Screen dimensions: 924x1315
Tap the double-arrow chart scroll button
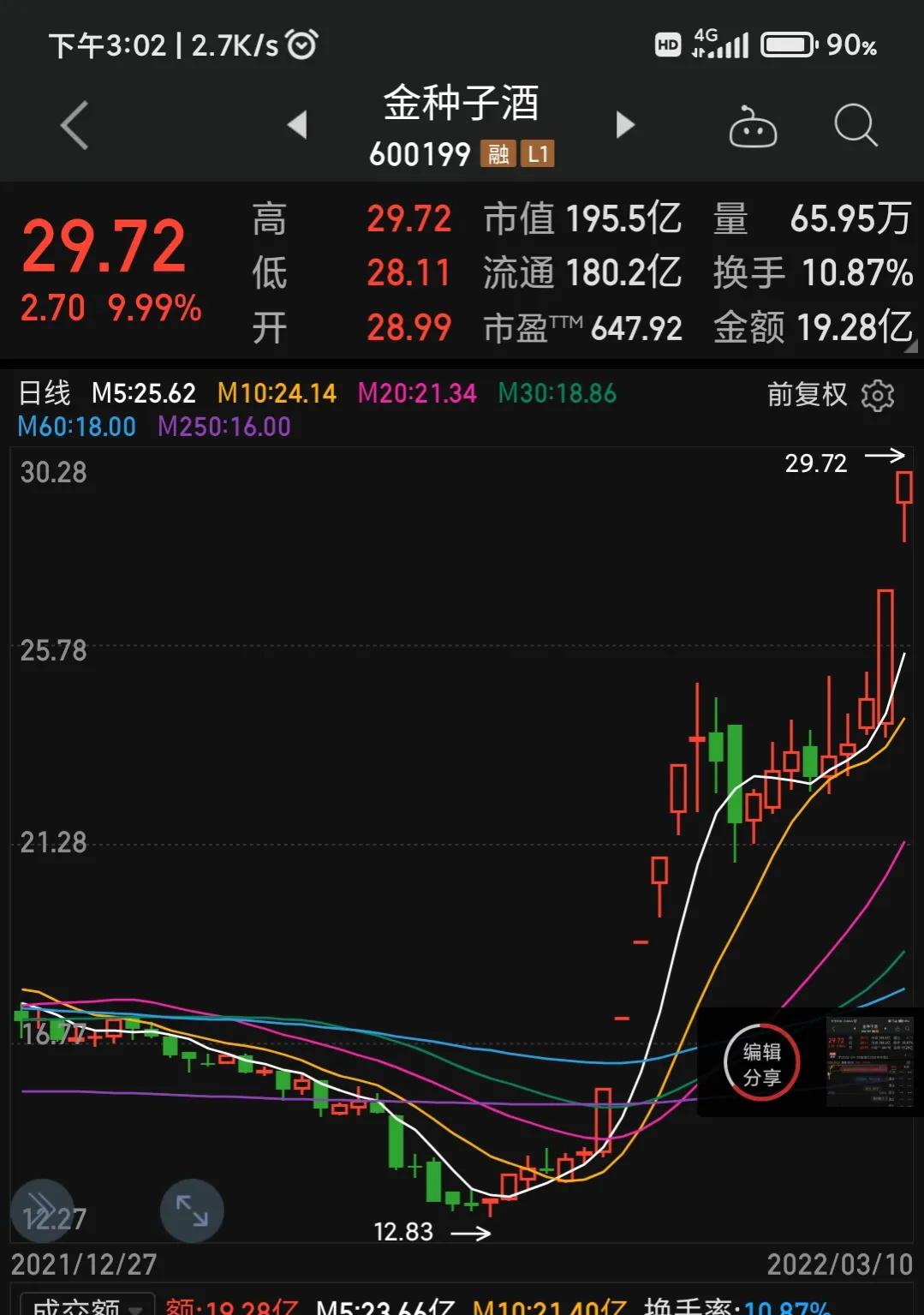click(41, 1208)
